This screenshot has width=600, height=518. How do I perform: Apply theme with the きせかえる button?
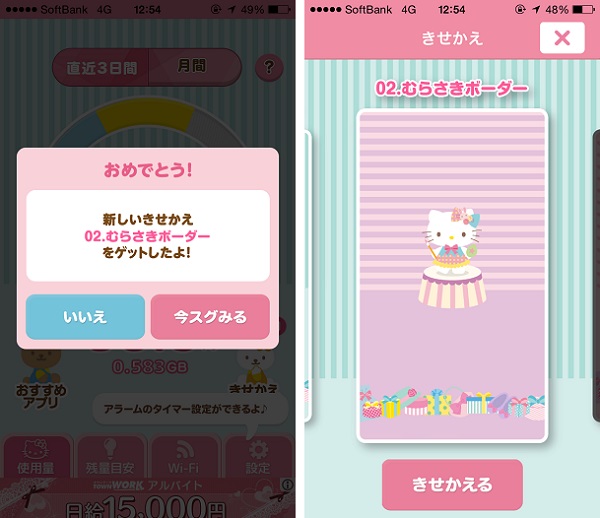pos(452,484)
